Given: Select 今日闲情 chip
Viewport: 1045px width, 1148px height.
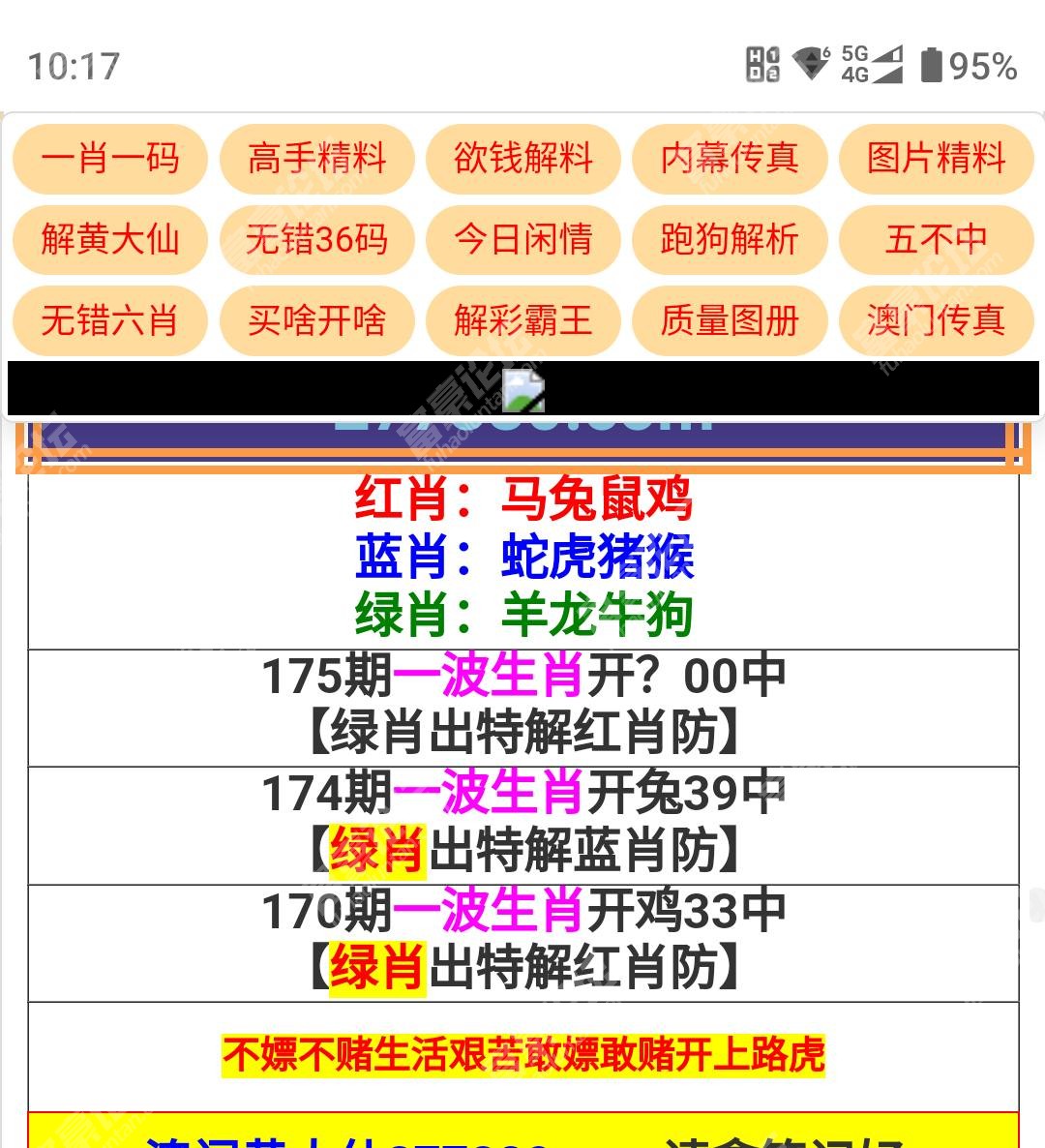Looking at the screenshot, I should point(522,239).
